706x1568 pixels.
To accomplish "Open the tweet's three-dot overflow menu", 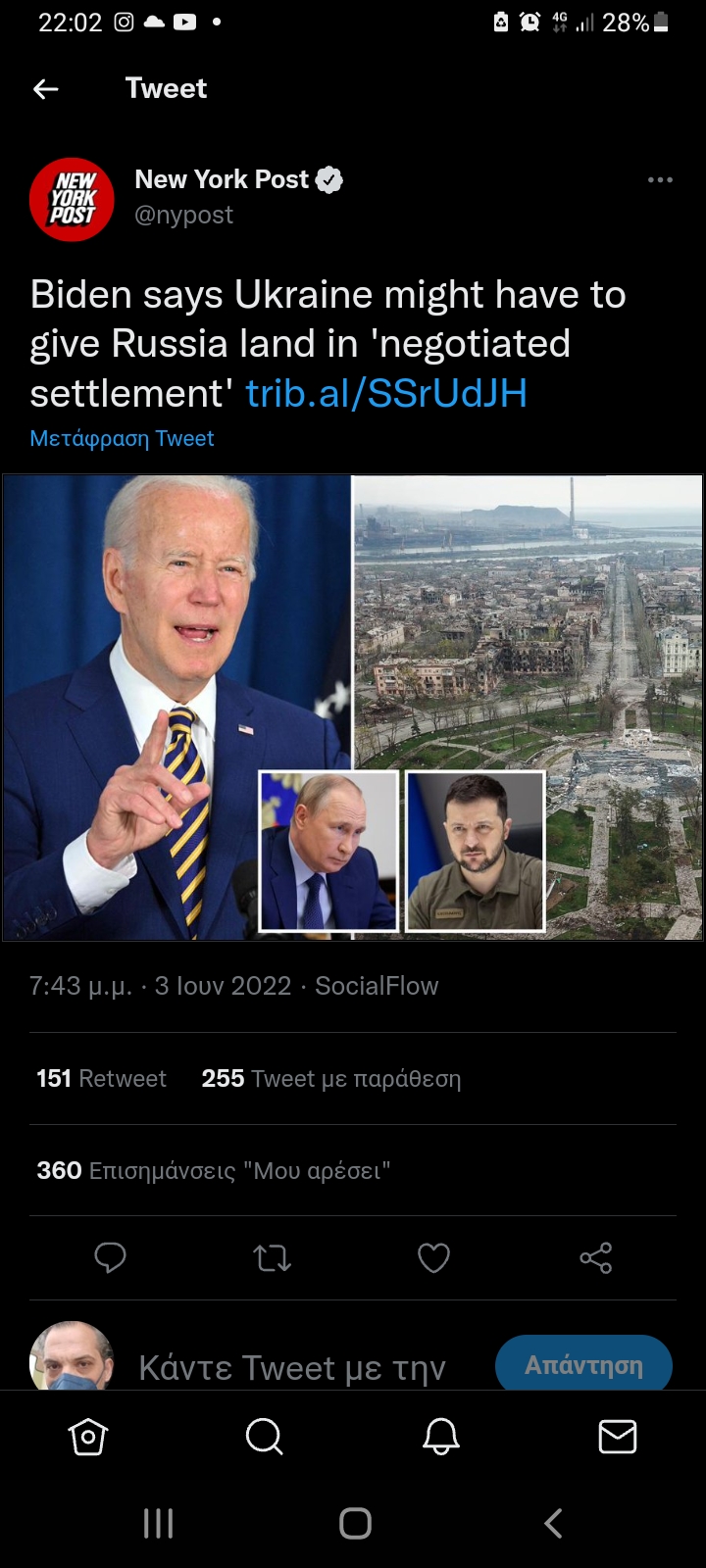I will 660,180.
